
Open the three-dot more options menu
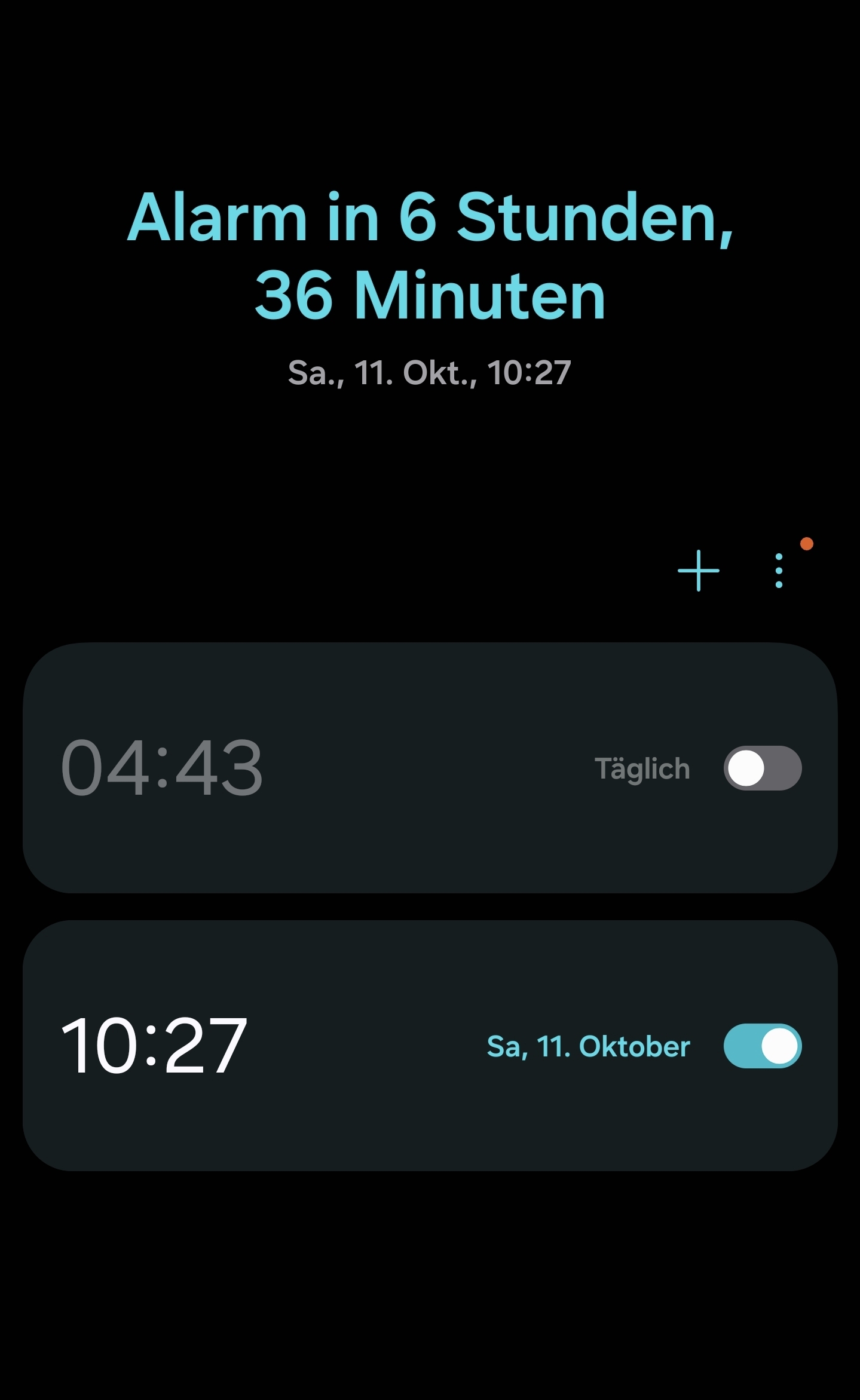[778, 571]
